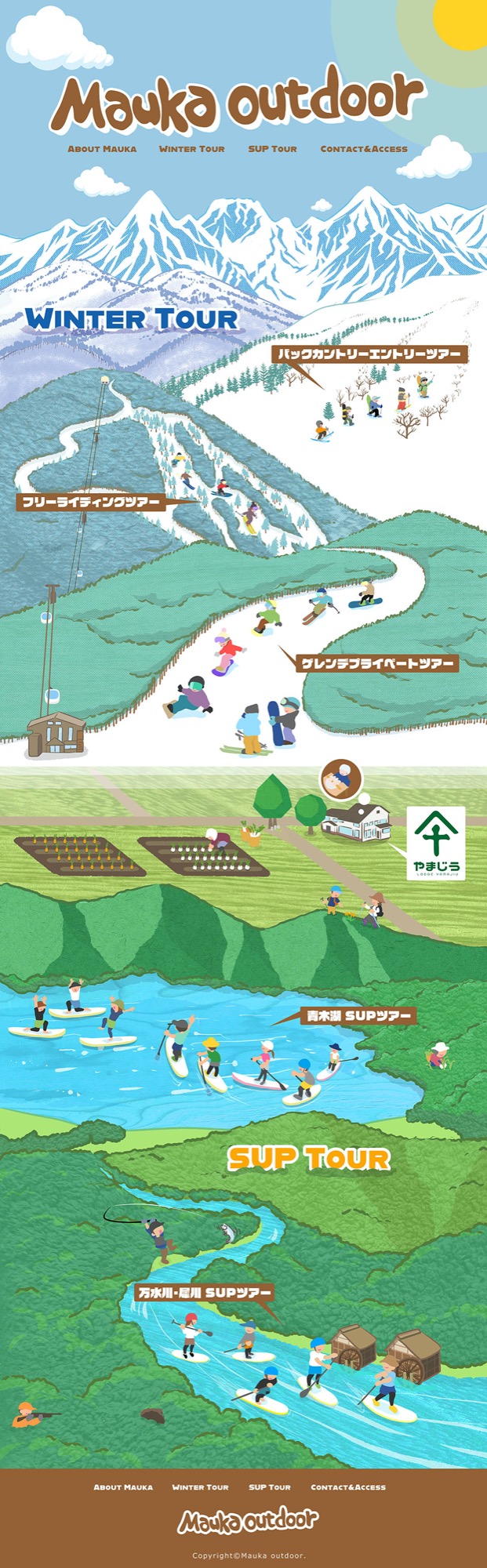Open SUP Tour in the top menu
The width and height of the screenshot is (487, 1568).
272,149
